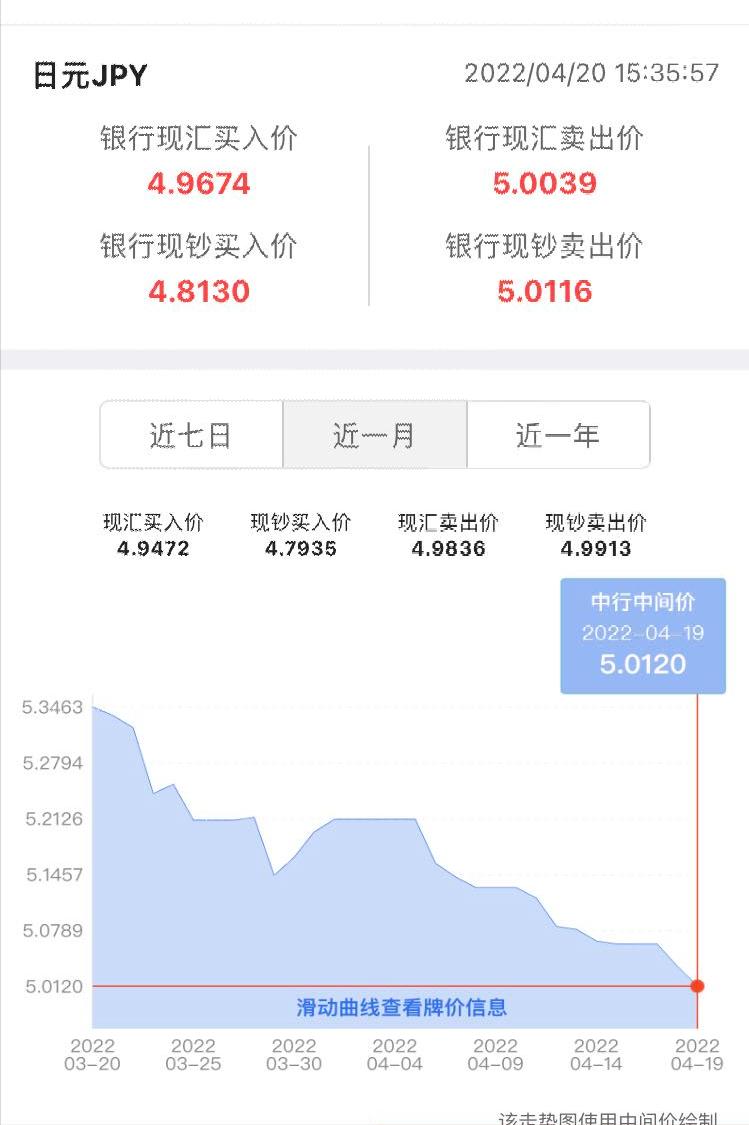Click the 中行中间价 tooltip box
Image resolution: width=749 pixels, height=1125 pixels.
(643, 634)
